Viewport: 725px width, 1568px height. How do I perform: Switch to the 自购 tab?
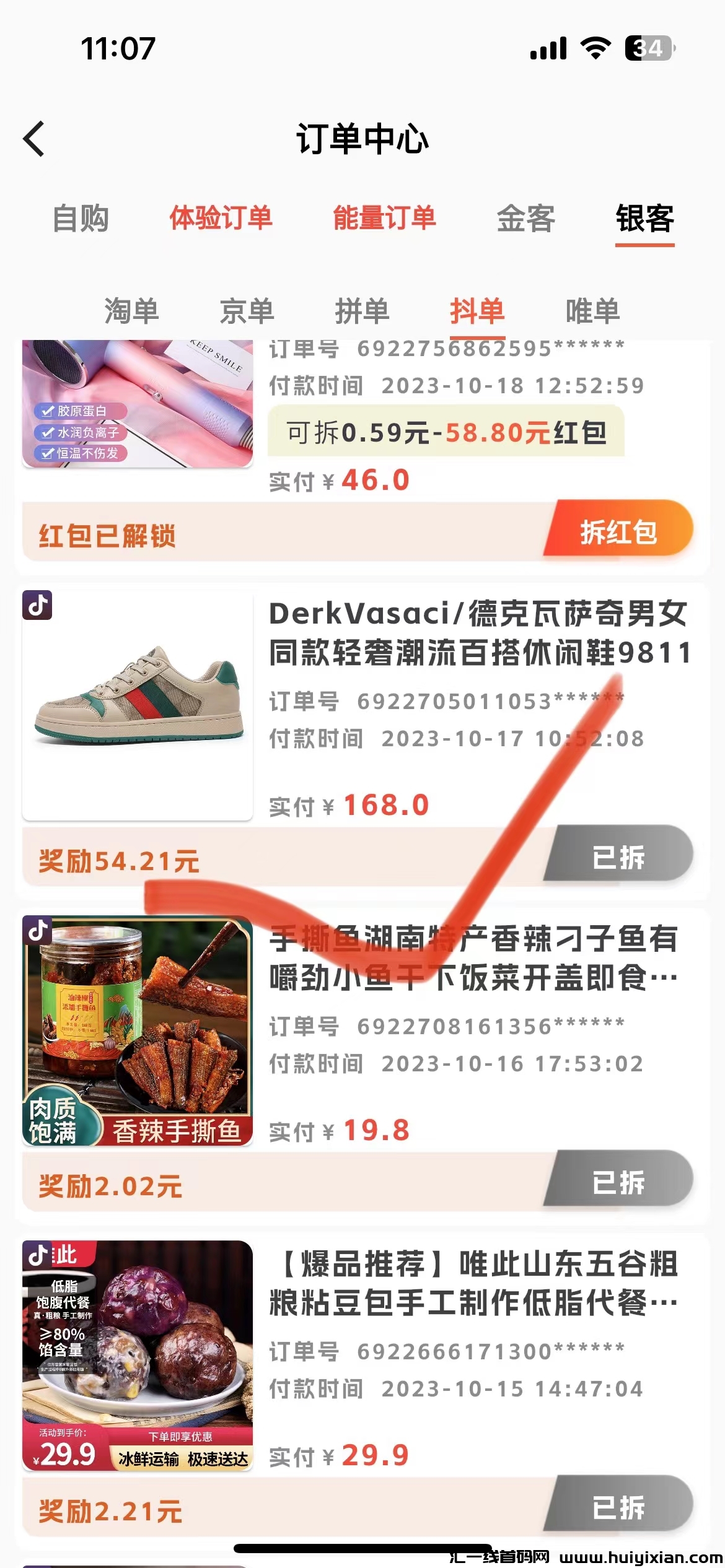81,219
